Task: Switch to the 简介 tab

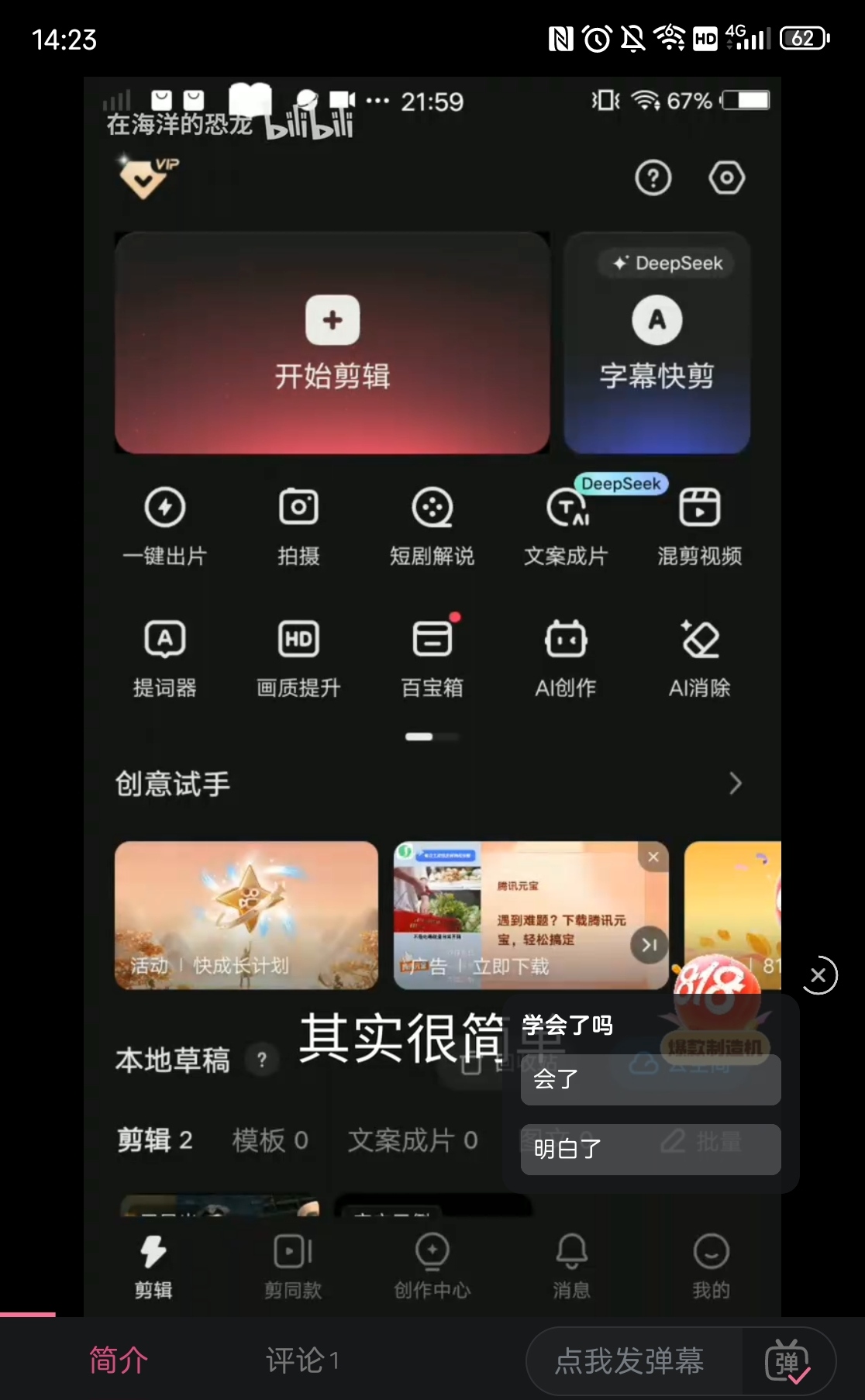Action: [118, 1360]
